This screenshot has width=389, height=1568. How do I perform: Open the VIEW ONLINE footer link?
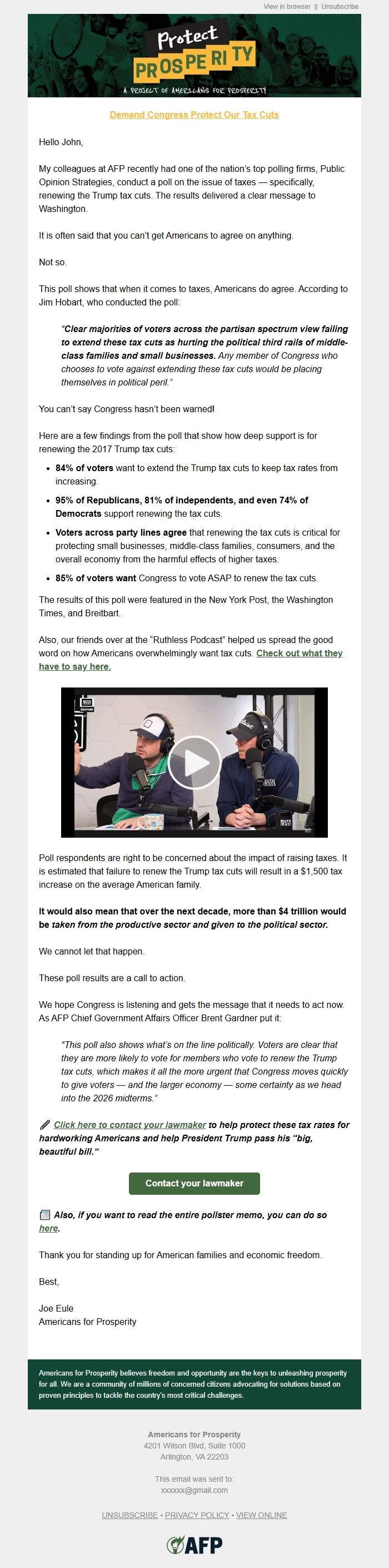[261, 1515]
